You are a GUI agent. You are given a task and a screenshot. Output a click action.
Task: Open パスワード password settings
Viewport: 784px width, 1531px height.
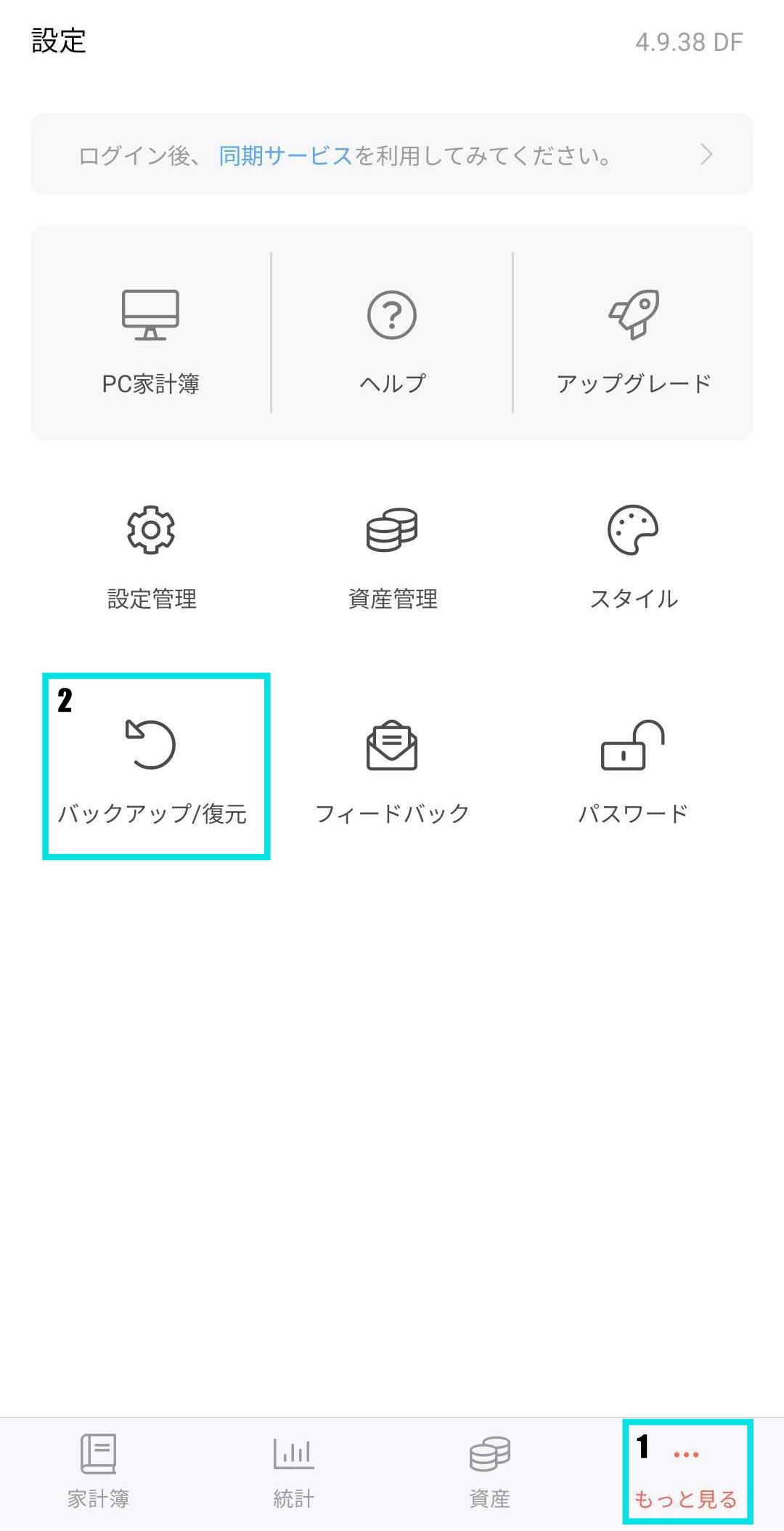(x=633, y=771)
